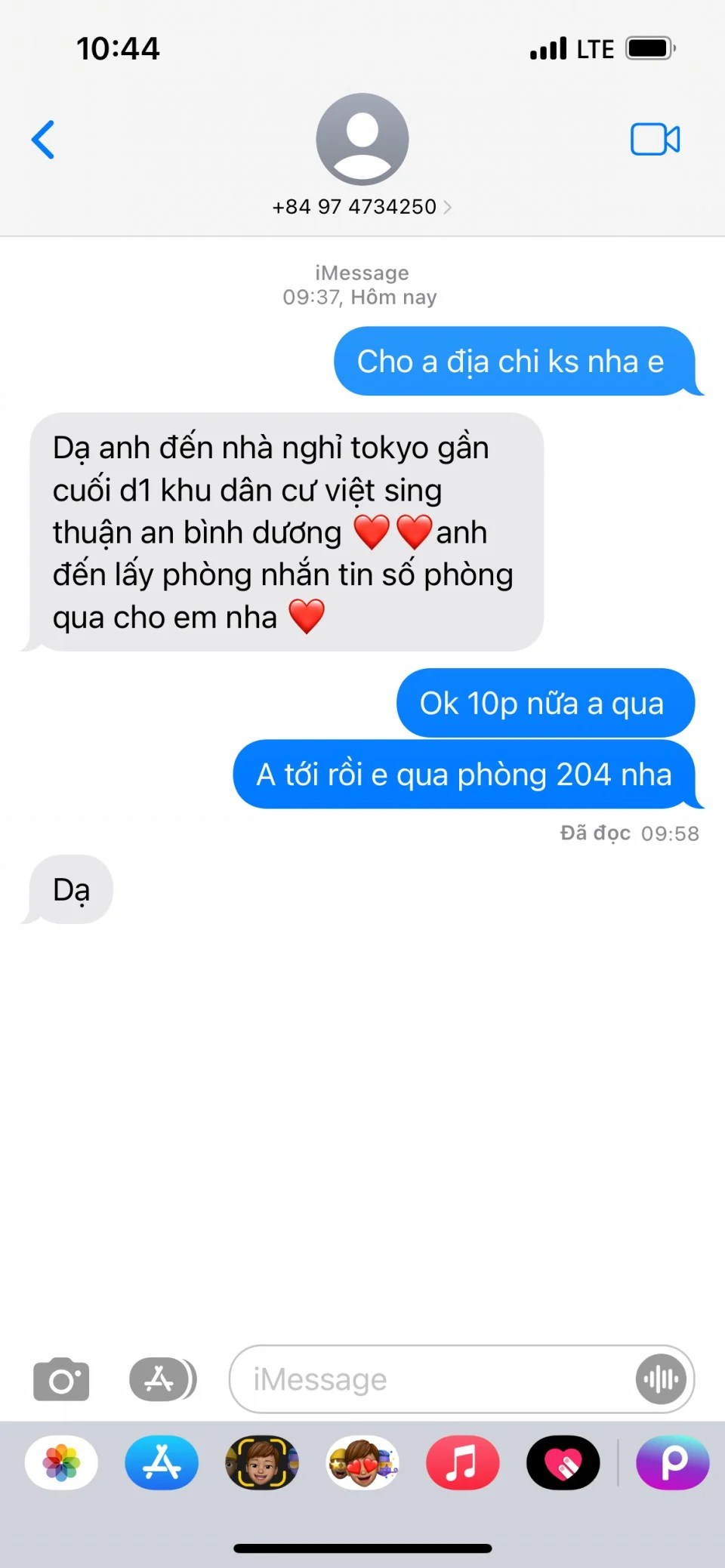Toggle the iMessage apps drawer button

[162, 1379]
